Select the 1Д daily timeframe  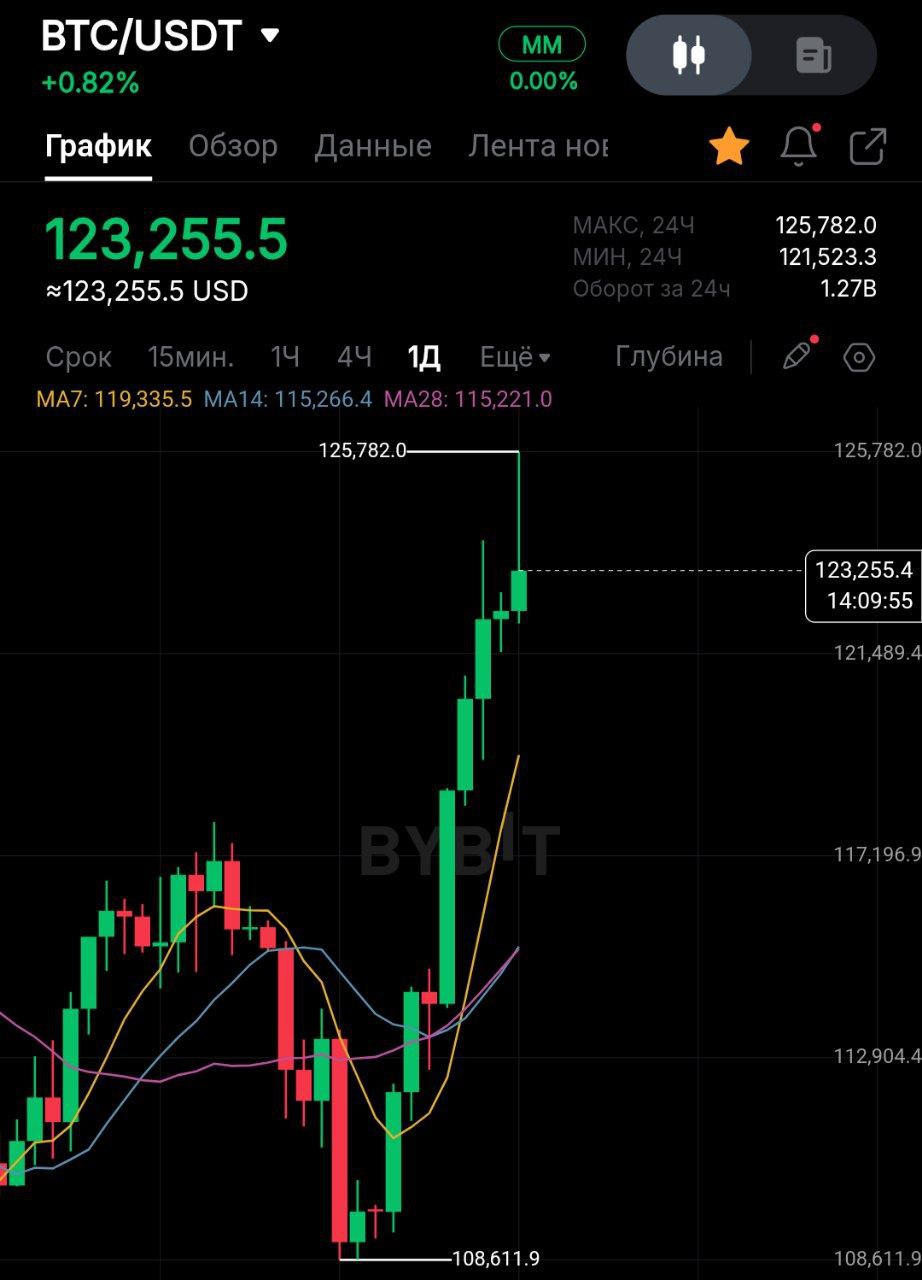(424, 357)
